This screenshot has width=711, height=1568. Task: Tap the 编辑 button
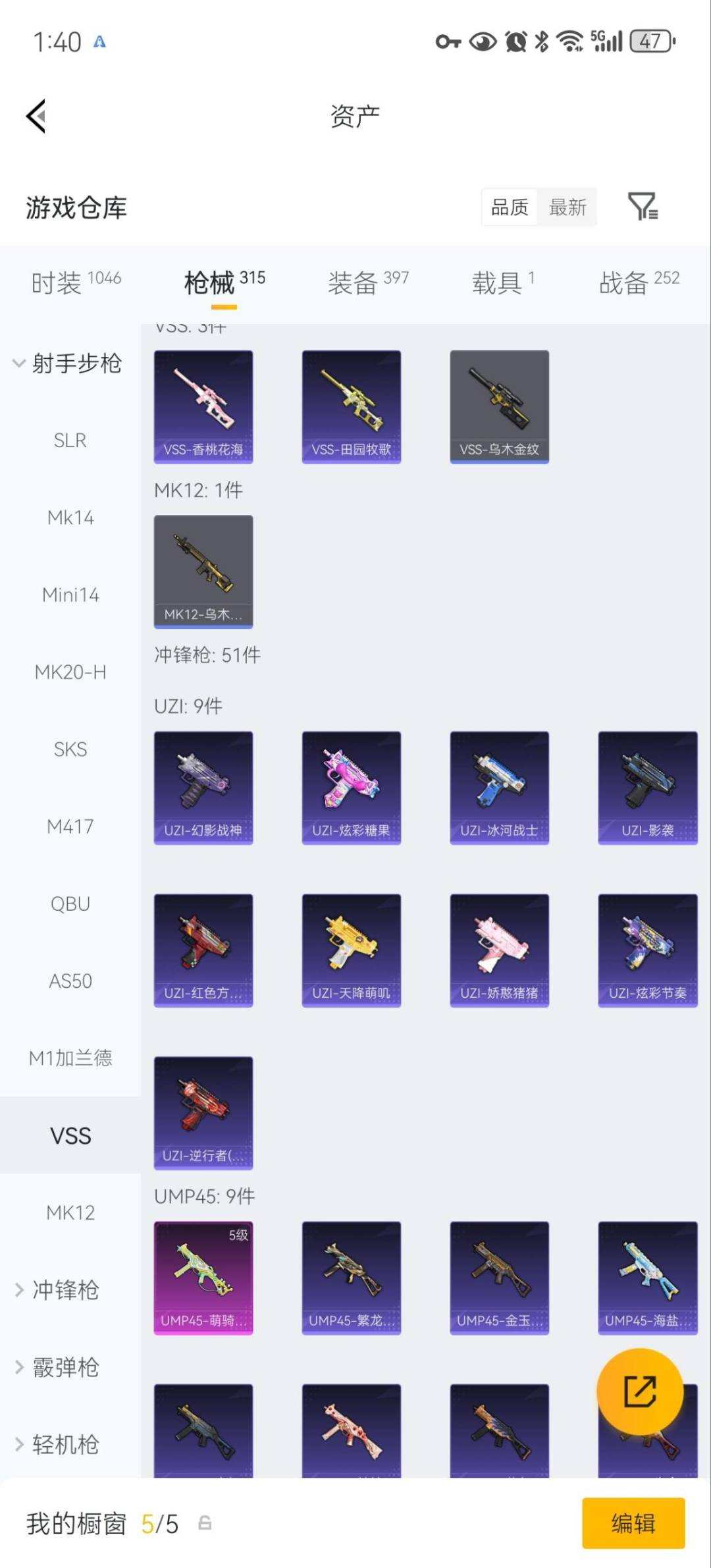pos(633,1523)
